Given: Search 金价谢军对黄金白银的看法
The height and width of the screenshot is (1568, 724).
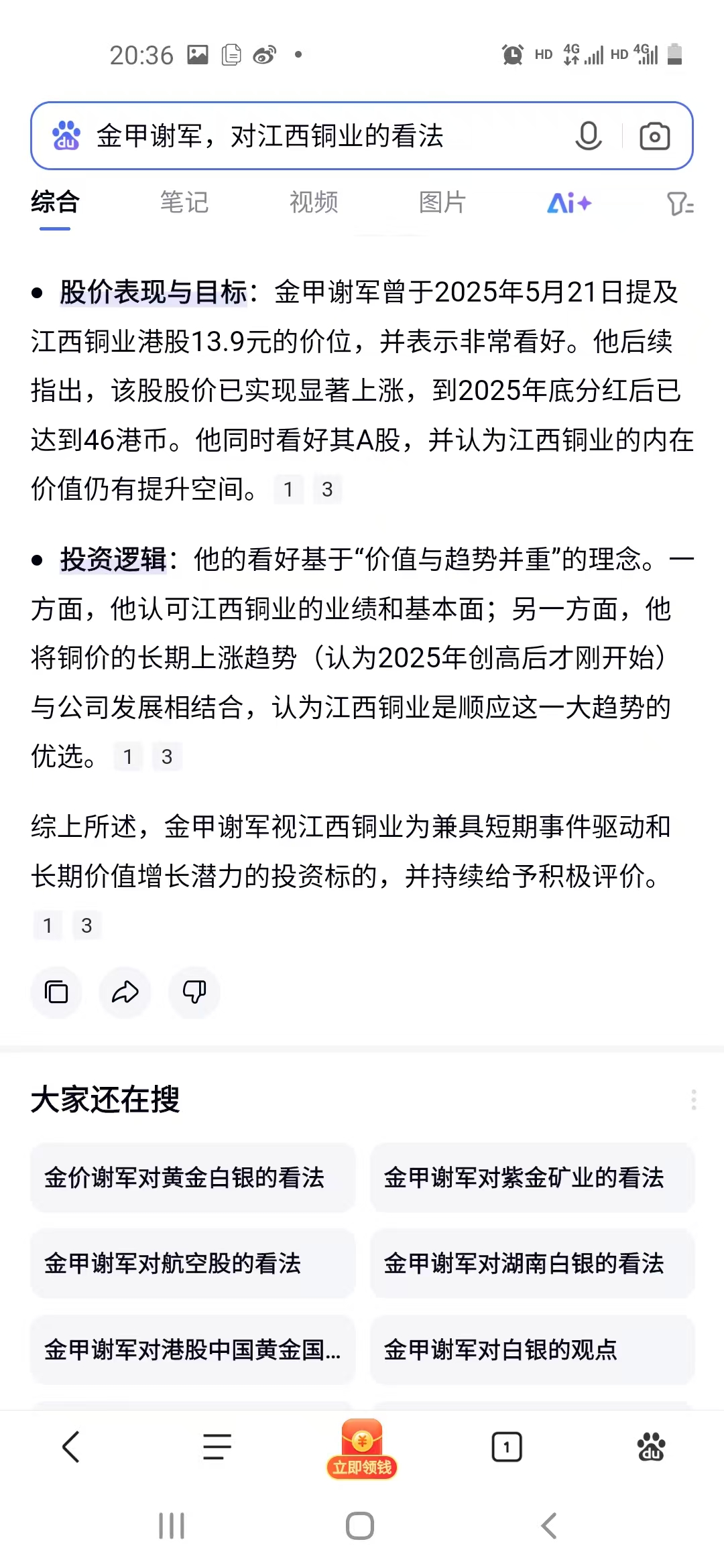Looking at the screenshot, I should (x=192, y=1177).
